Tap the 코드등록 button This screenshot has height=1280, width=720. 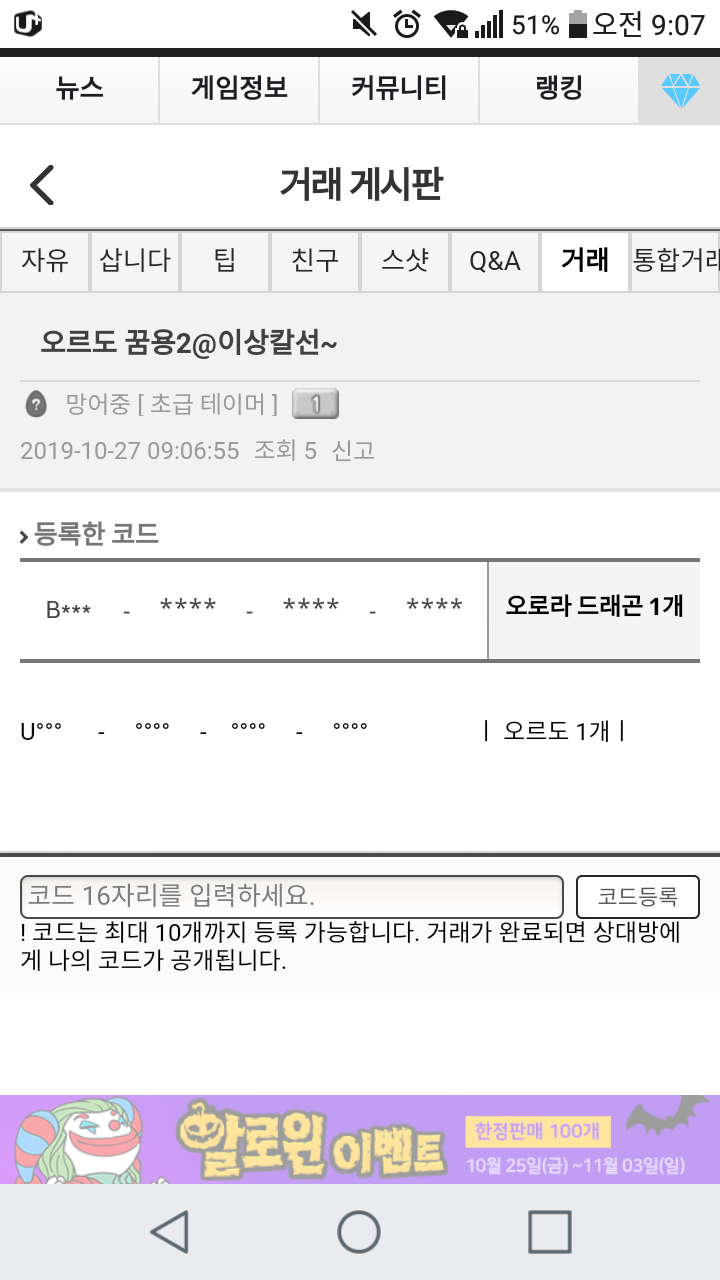click(x=637, y=896)
